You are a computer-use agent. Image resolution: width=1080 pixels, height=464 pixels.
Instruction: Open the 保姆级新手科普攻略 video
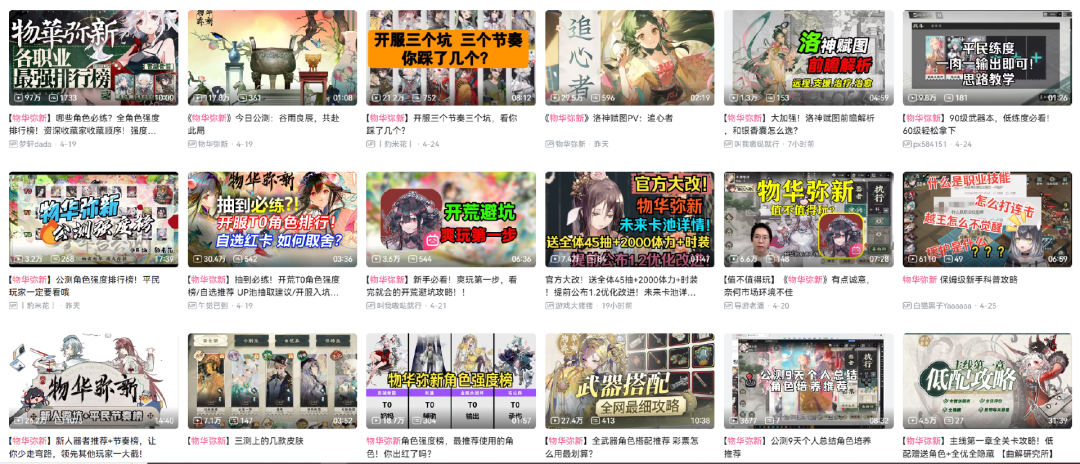point(986,219)
